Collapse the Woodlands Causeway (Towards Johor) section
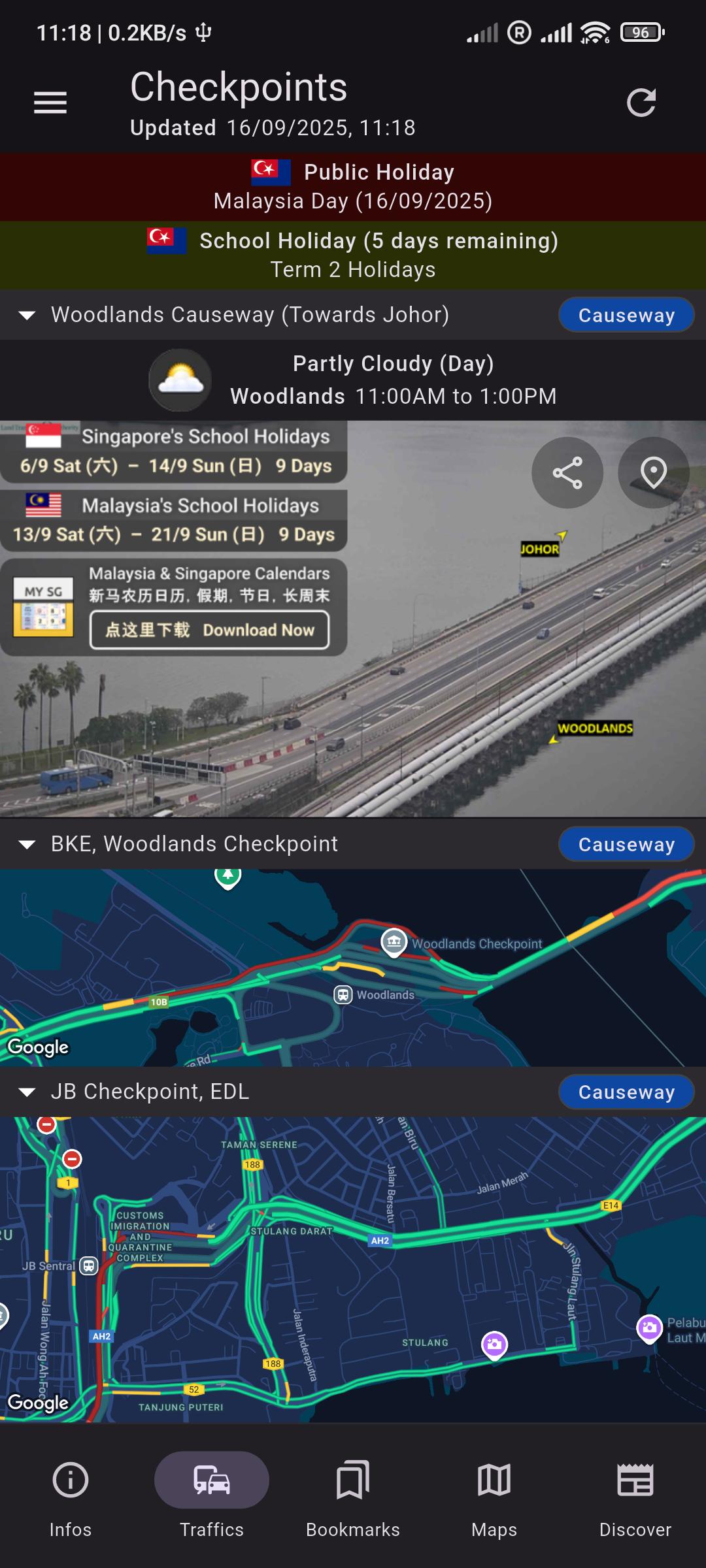 (27, 315)
